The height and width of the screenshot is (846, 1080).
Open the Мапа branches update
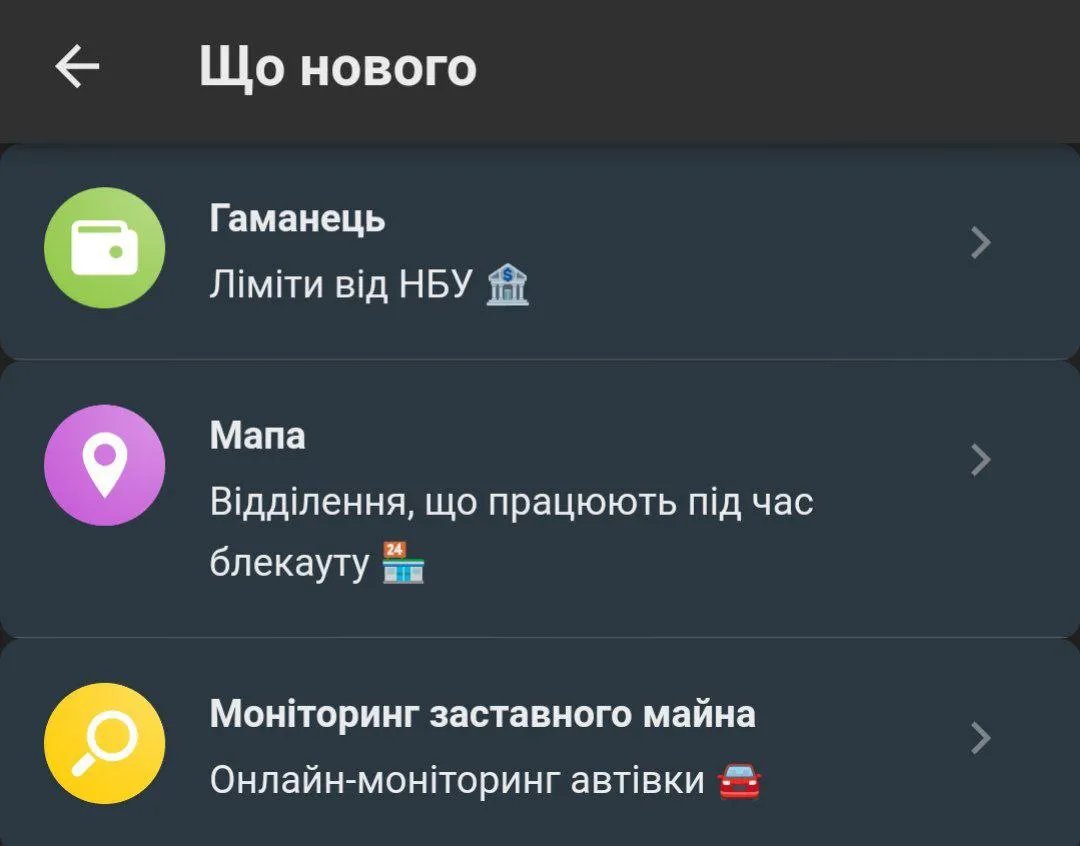[x=540, y=498]
